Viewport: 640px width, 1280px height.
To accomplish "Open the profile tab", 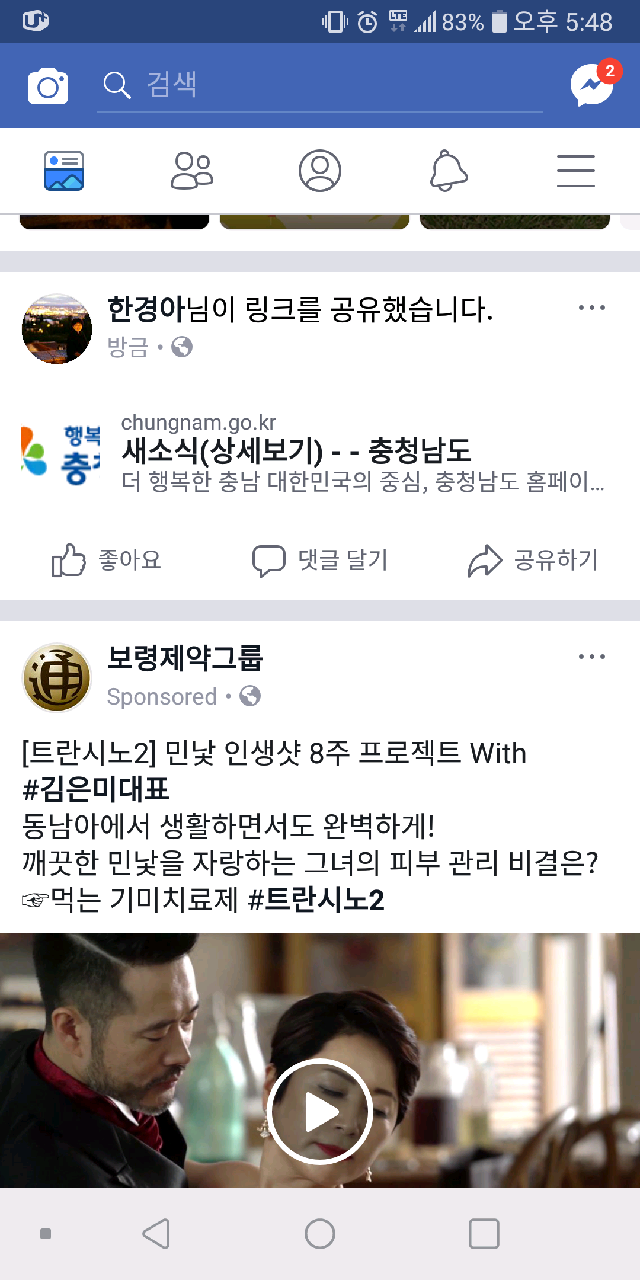I will coord(320,171).
